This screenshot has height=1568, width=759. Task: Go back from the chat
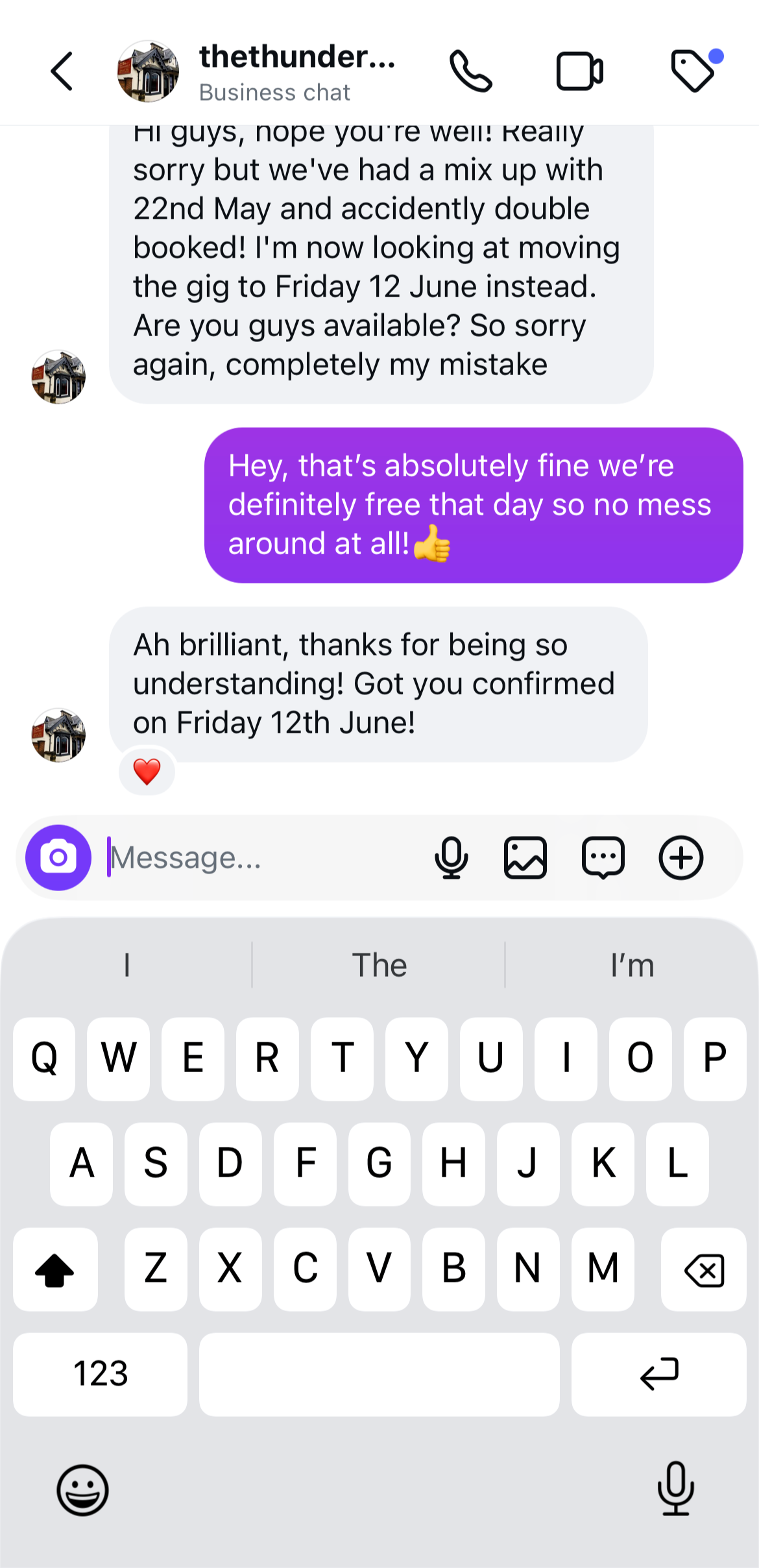point(62,71)
